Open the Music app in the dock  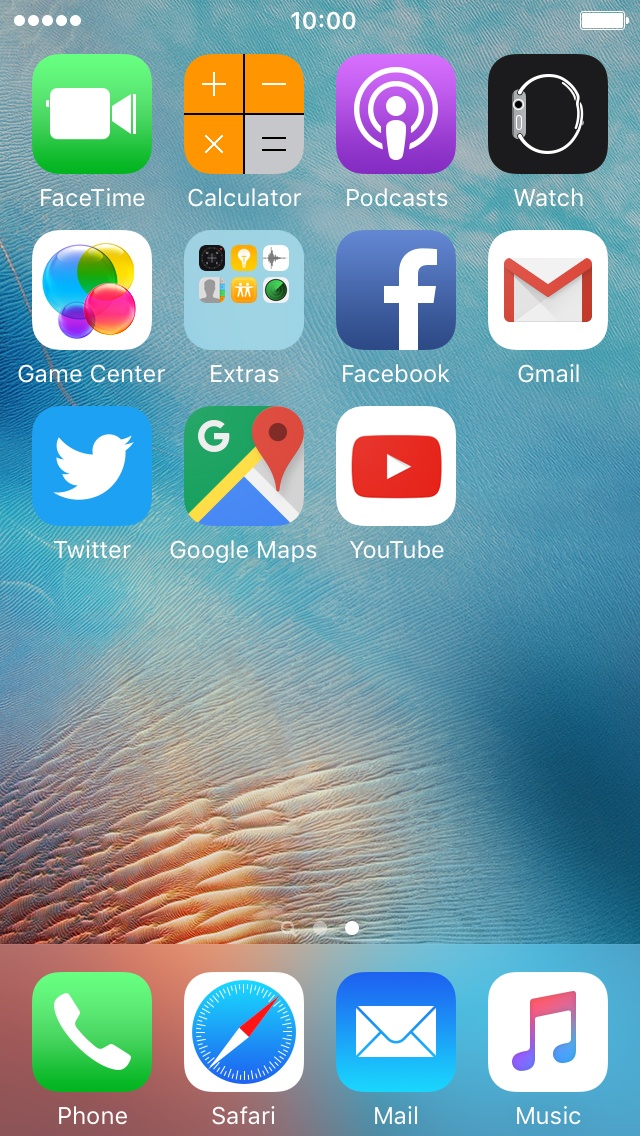tap(548, 1032)
